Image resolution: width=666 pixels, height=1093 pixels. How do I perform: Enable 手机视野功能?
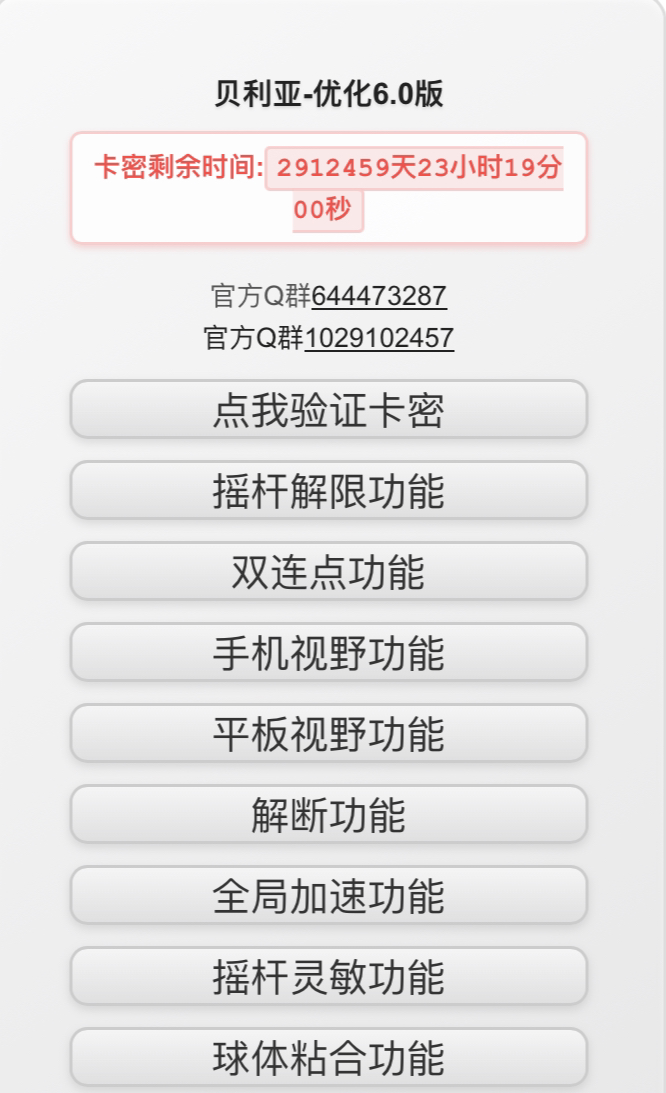(x=328, y=653)
